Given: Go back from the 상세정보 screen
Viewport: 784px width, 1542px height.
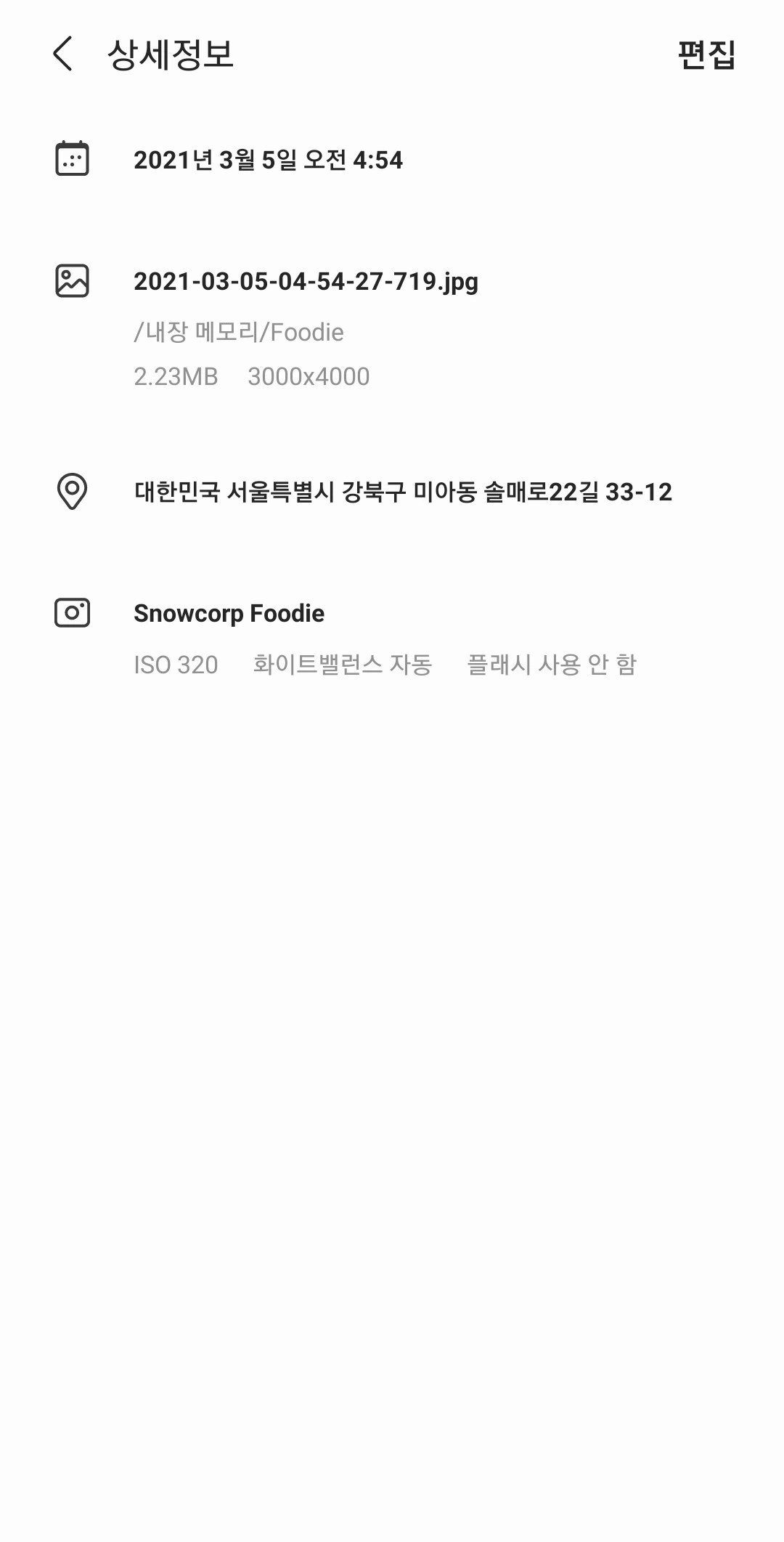Looking at the screenshot, I should [63, 54].
